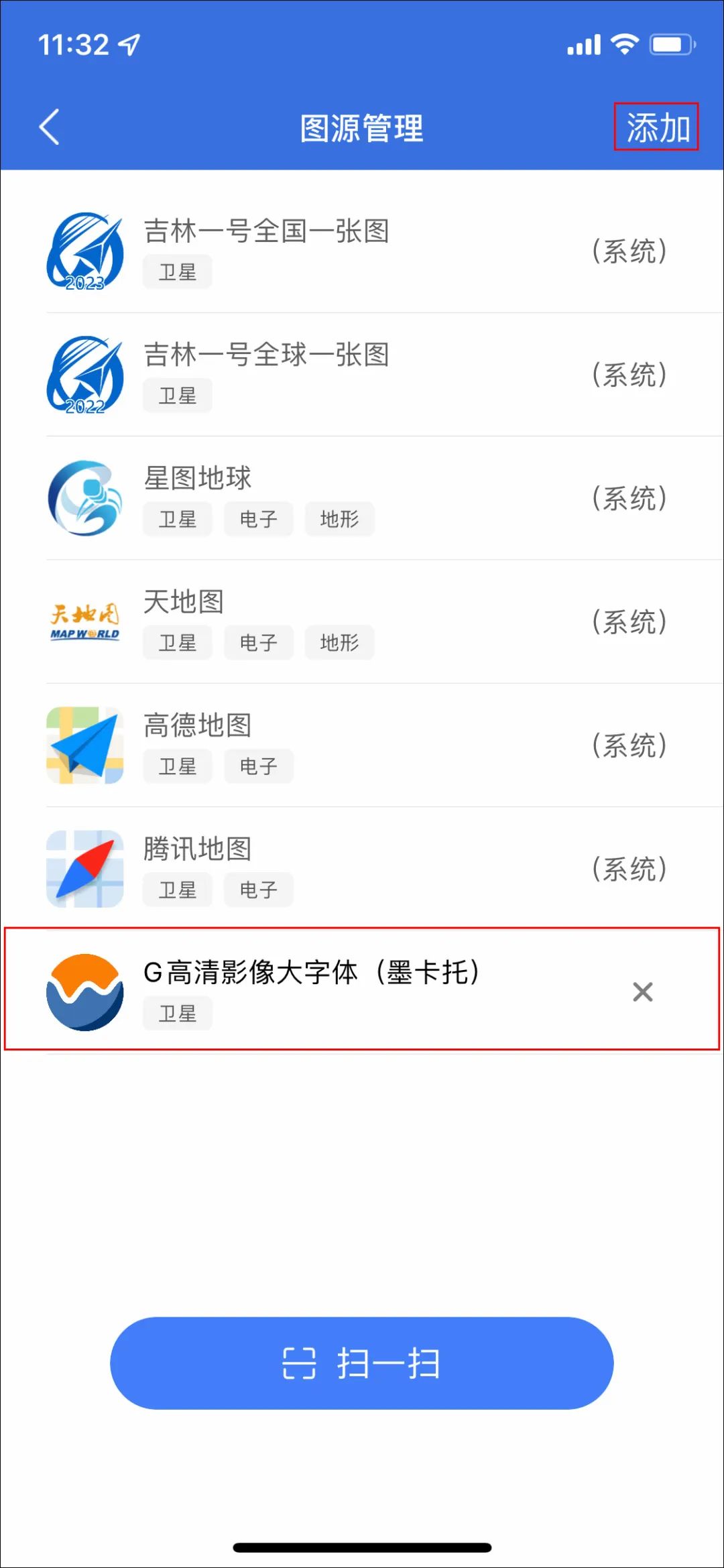Open 星图地球 map source

[198, 479]
